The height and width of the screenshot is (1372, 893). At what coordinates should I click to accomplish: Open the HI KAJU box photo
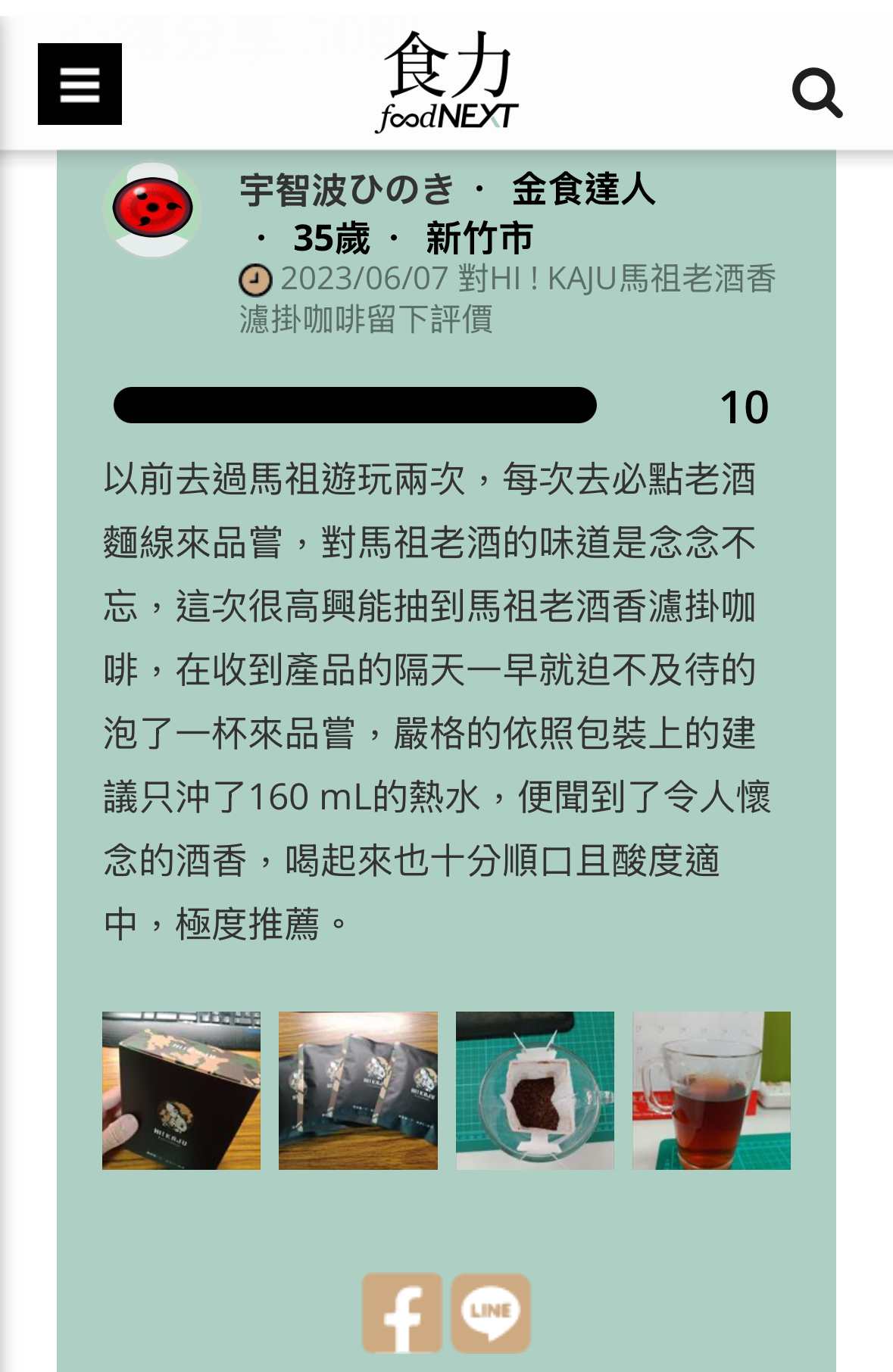pyautogui.click(x=181, y=1090)
